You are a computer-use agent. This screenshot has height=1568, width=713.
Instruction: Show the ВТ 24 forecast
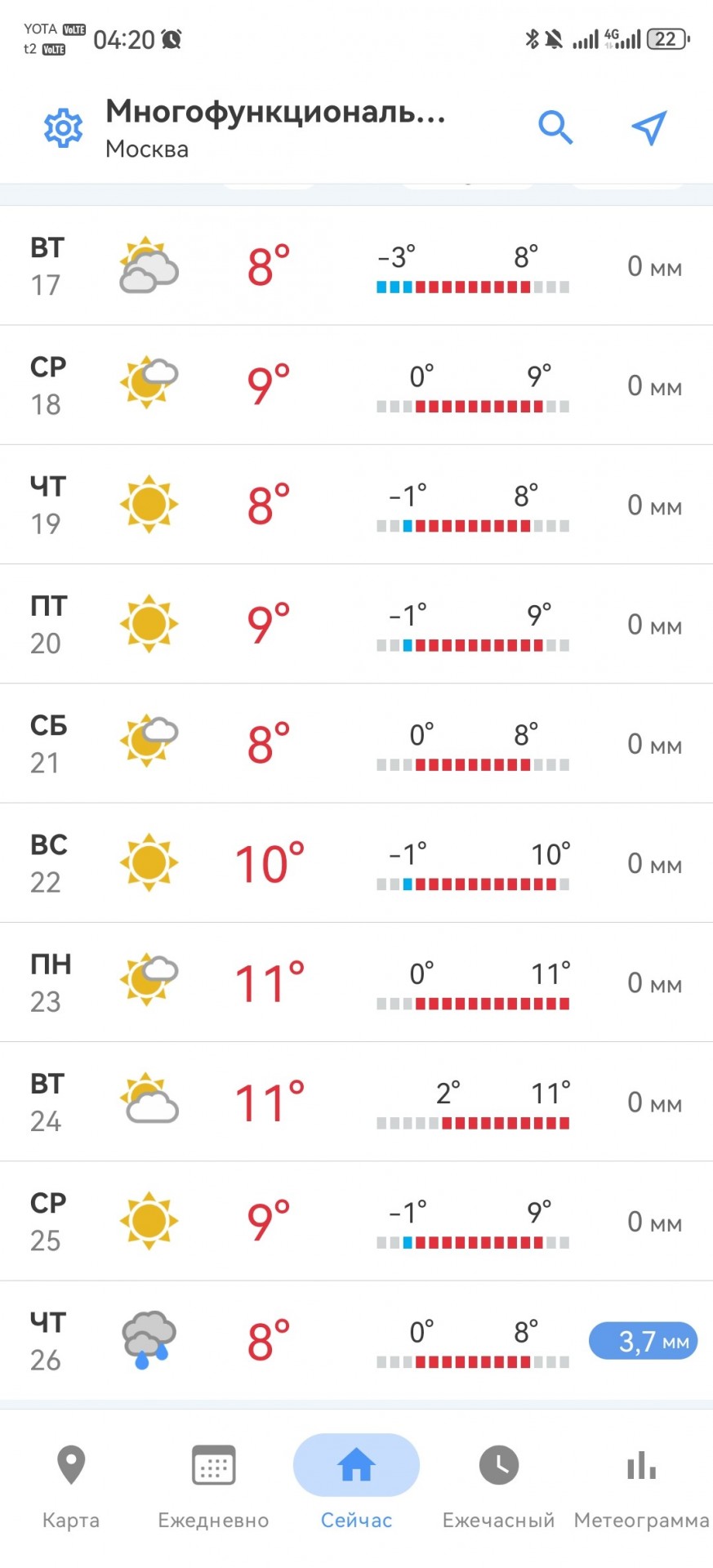point(356,1102)
